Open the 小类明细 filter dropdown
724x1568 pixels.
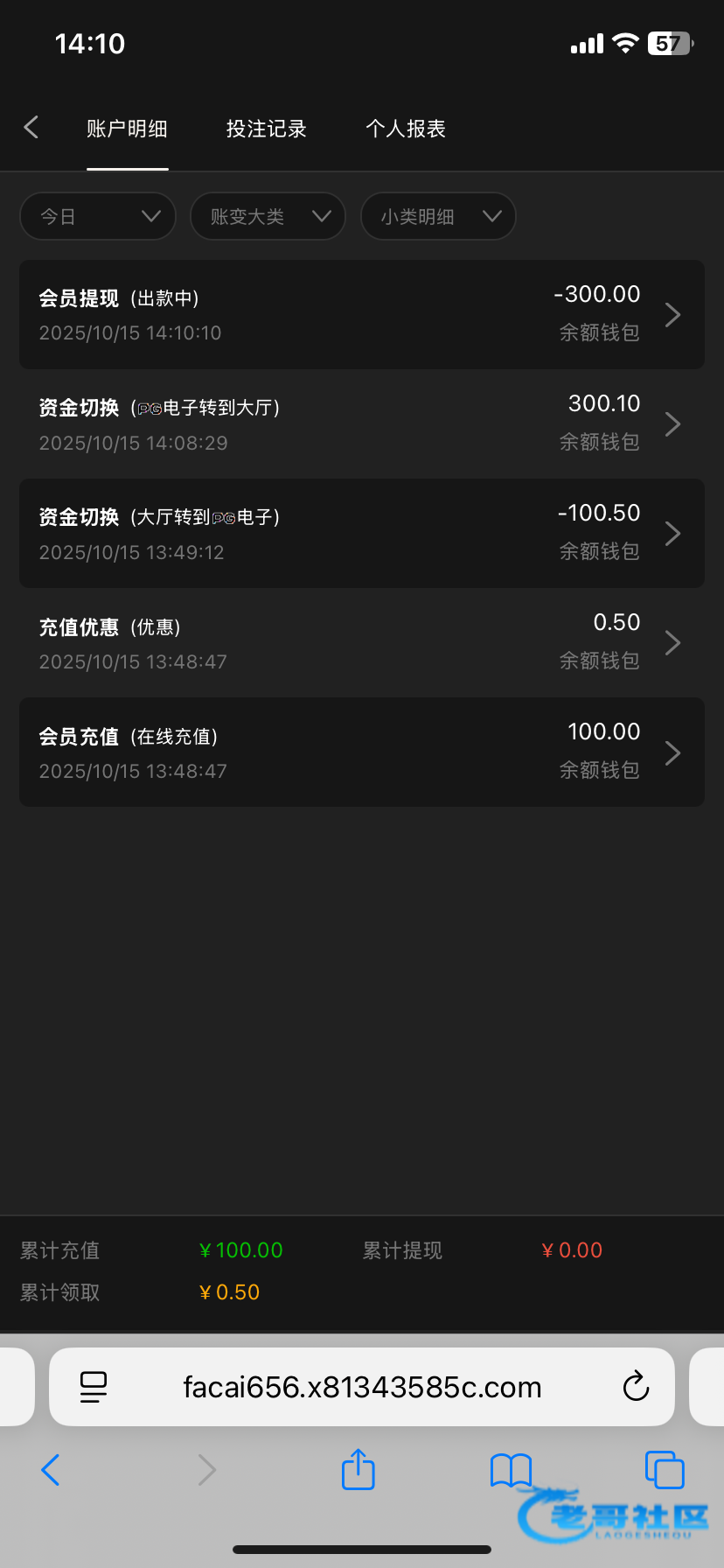438,216
